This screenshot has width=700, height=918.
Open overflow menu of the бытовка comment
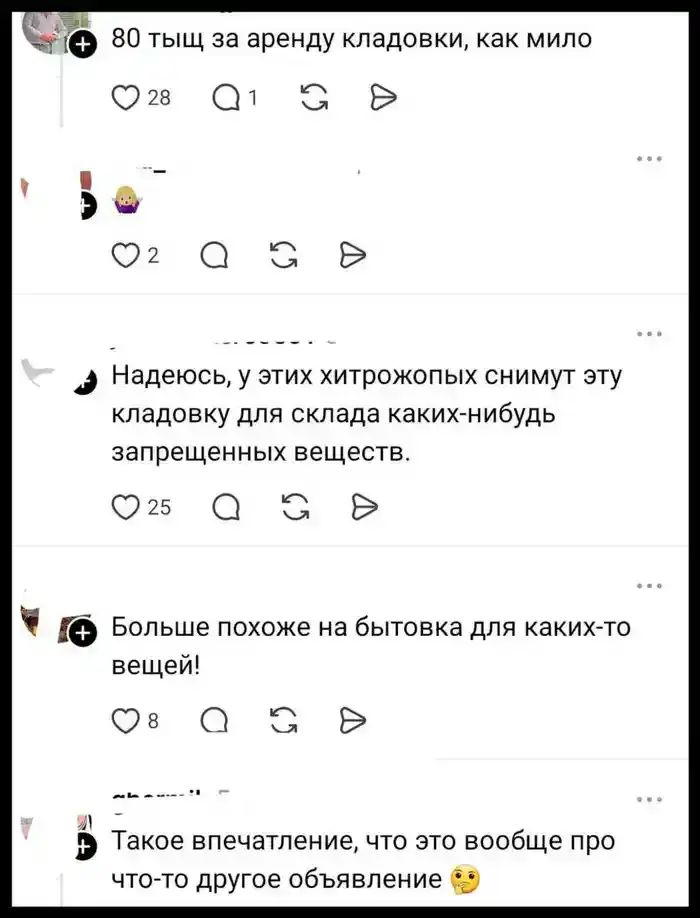(649, 587)
